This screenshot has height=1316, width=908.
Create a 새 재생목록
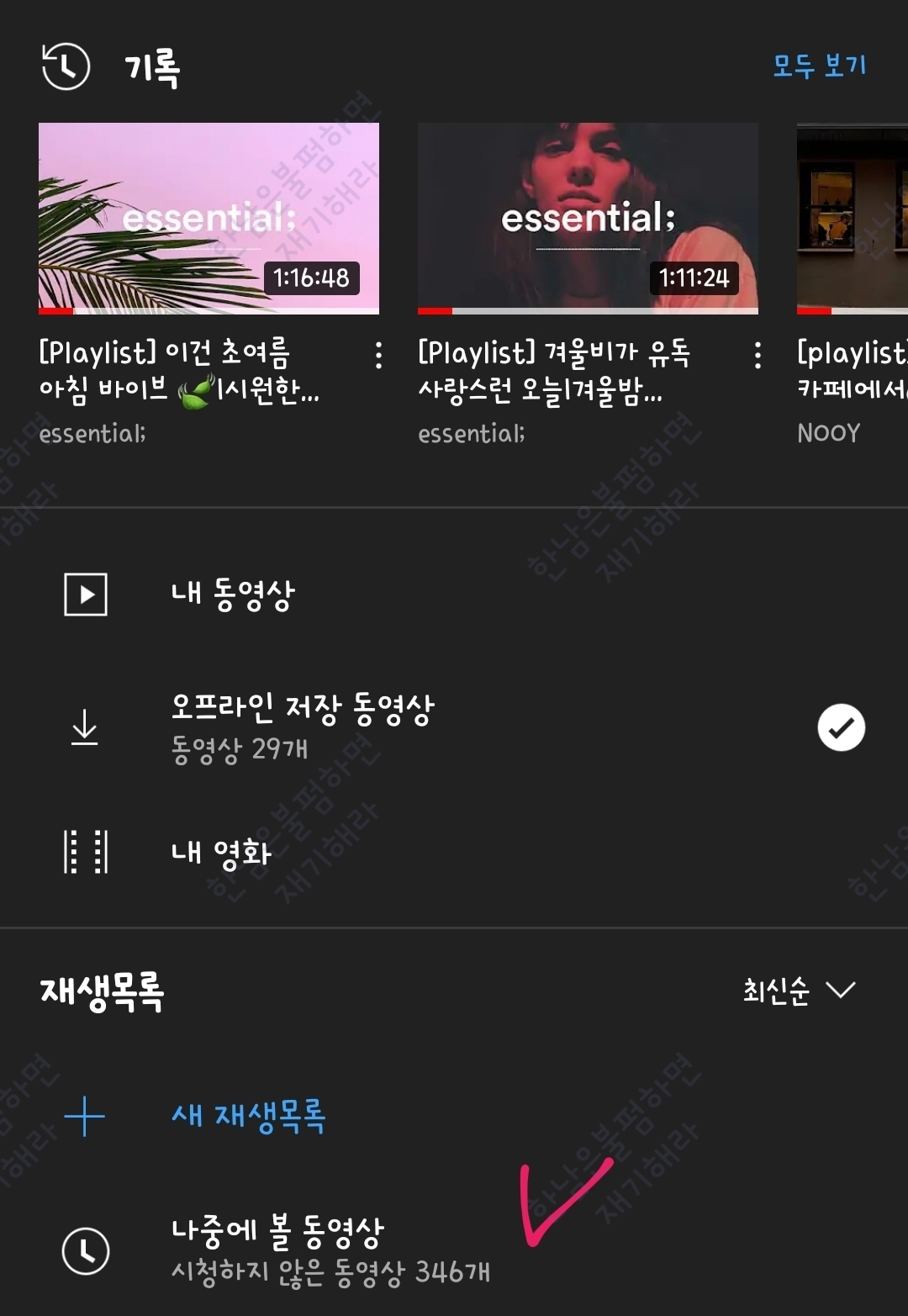[x=248, y=1117]
